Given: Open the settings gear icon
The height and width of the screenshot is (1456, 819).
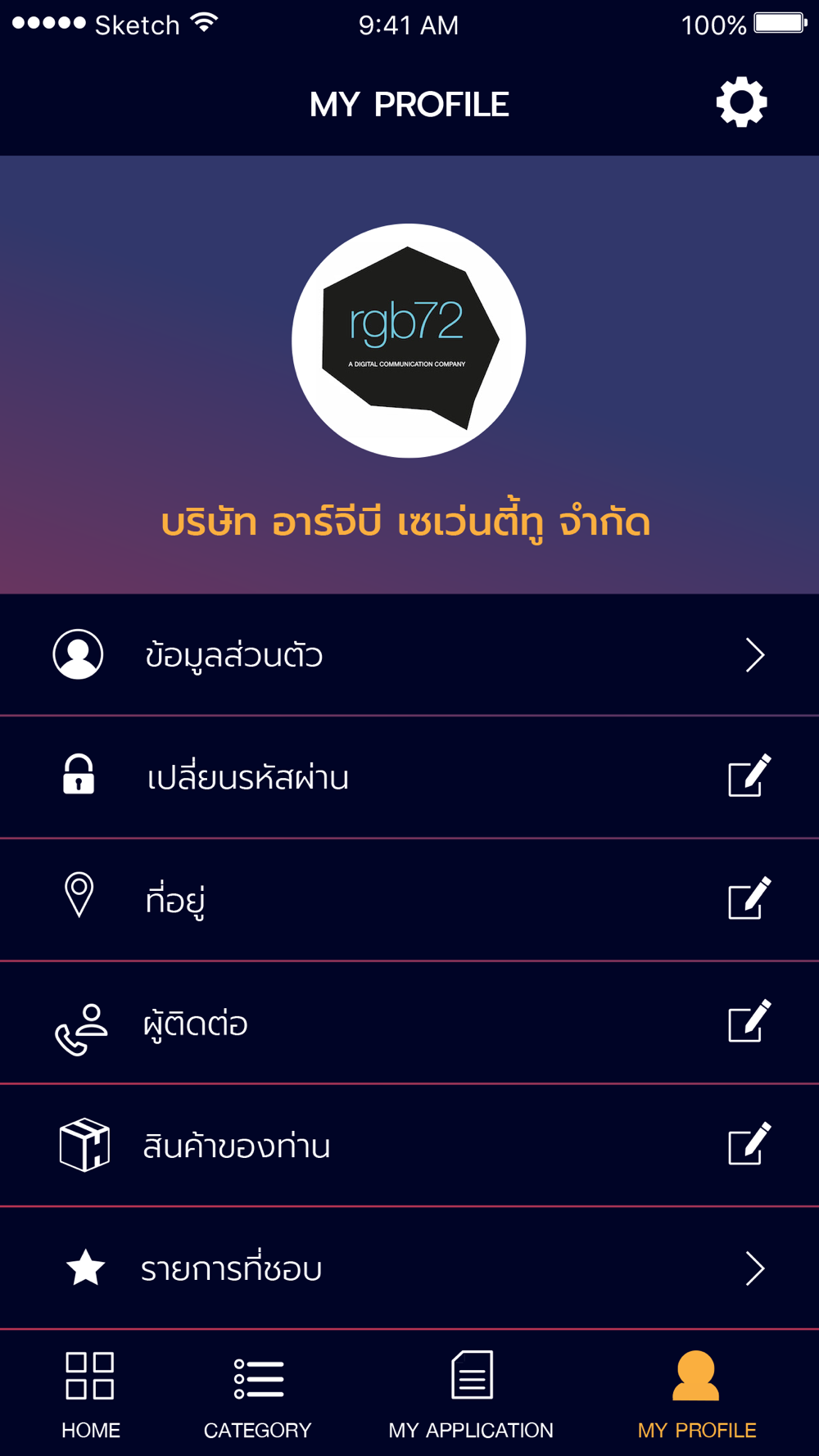Looking at the screenshot, I should (x=741, y=102).
